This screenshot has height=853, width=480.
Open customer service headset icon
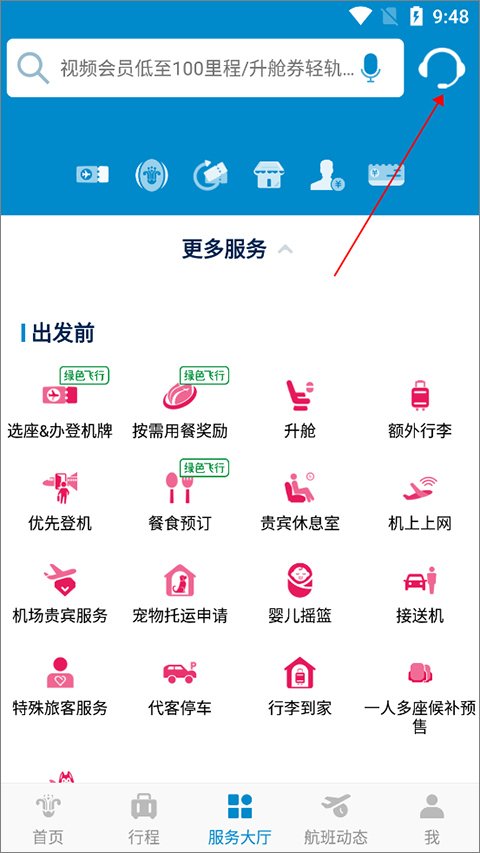[x=441, y=68]
